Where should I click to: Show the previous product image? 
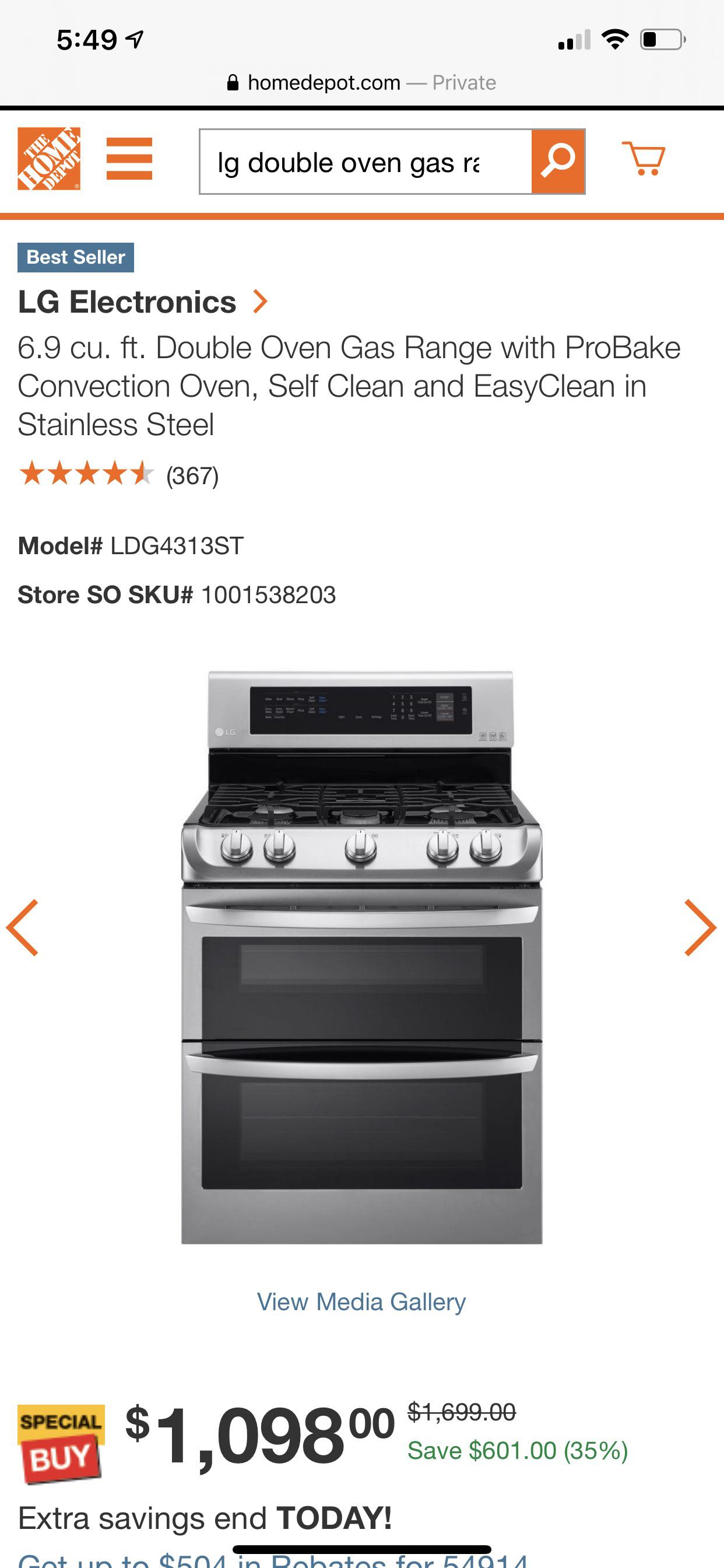tap(23, 928)
